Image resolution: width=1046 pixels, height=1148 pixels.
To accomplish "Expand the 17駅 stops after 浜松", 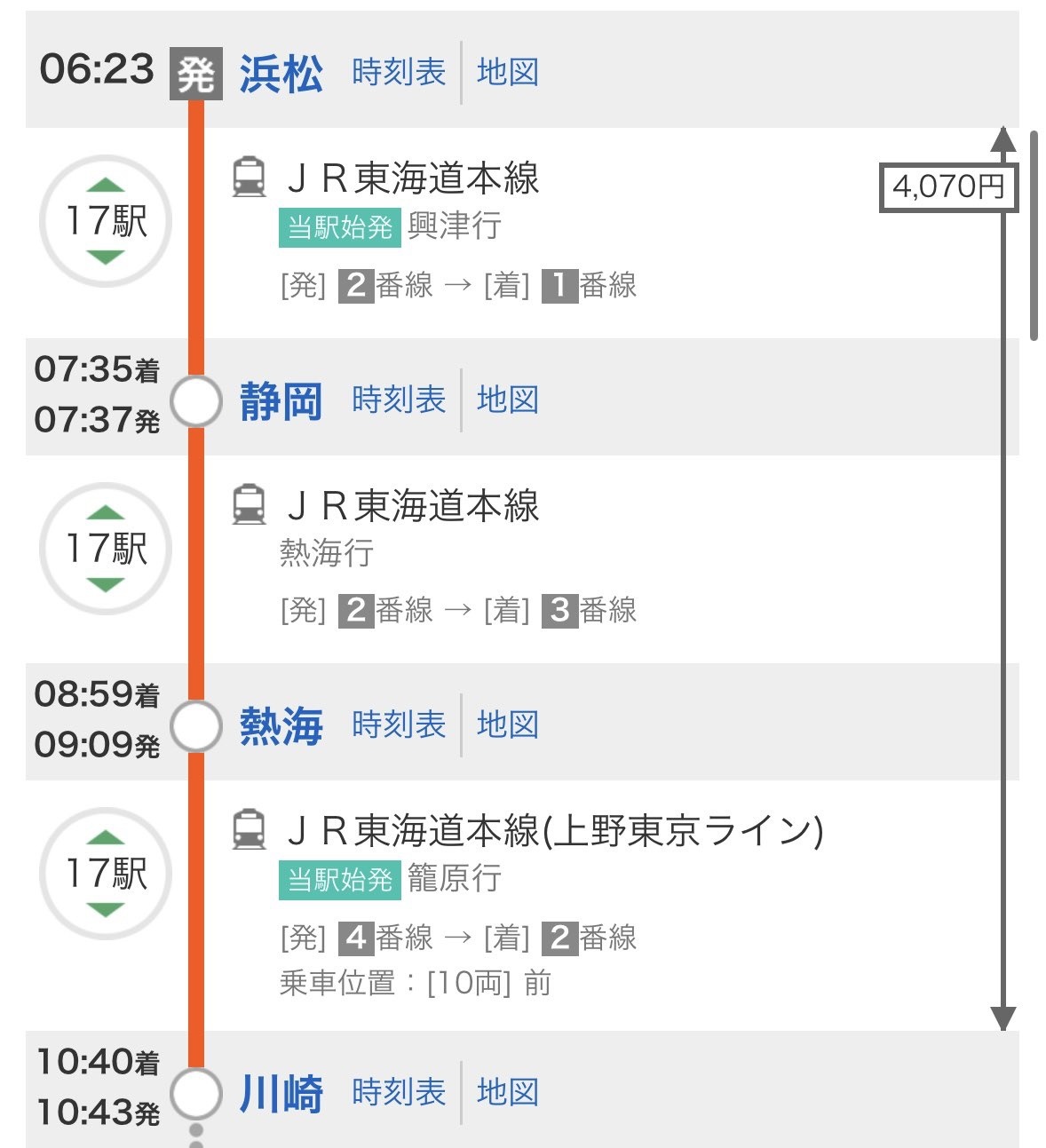I will point(106,221).
